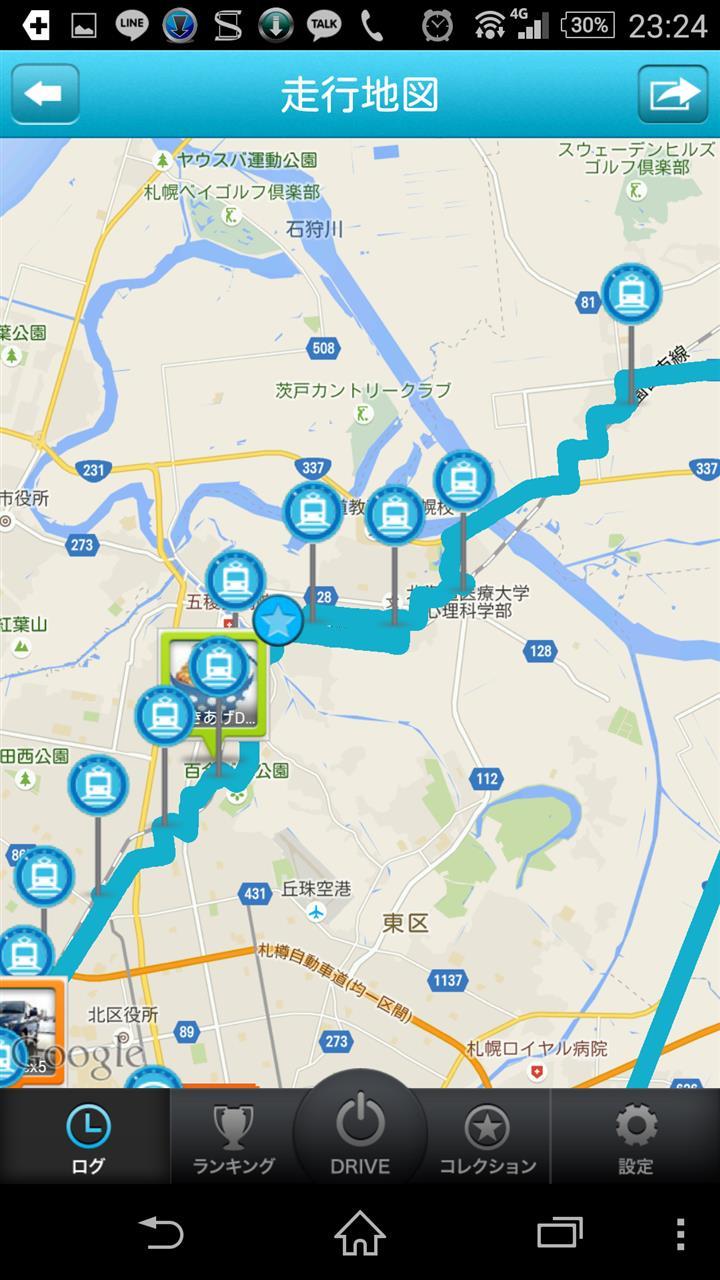Screen dimensions: 720x1280
Task: Open the コレクション tab
Action: point(488,1137)
